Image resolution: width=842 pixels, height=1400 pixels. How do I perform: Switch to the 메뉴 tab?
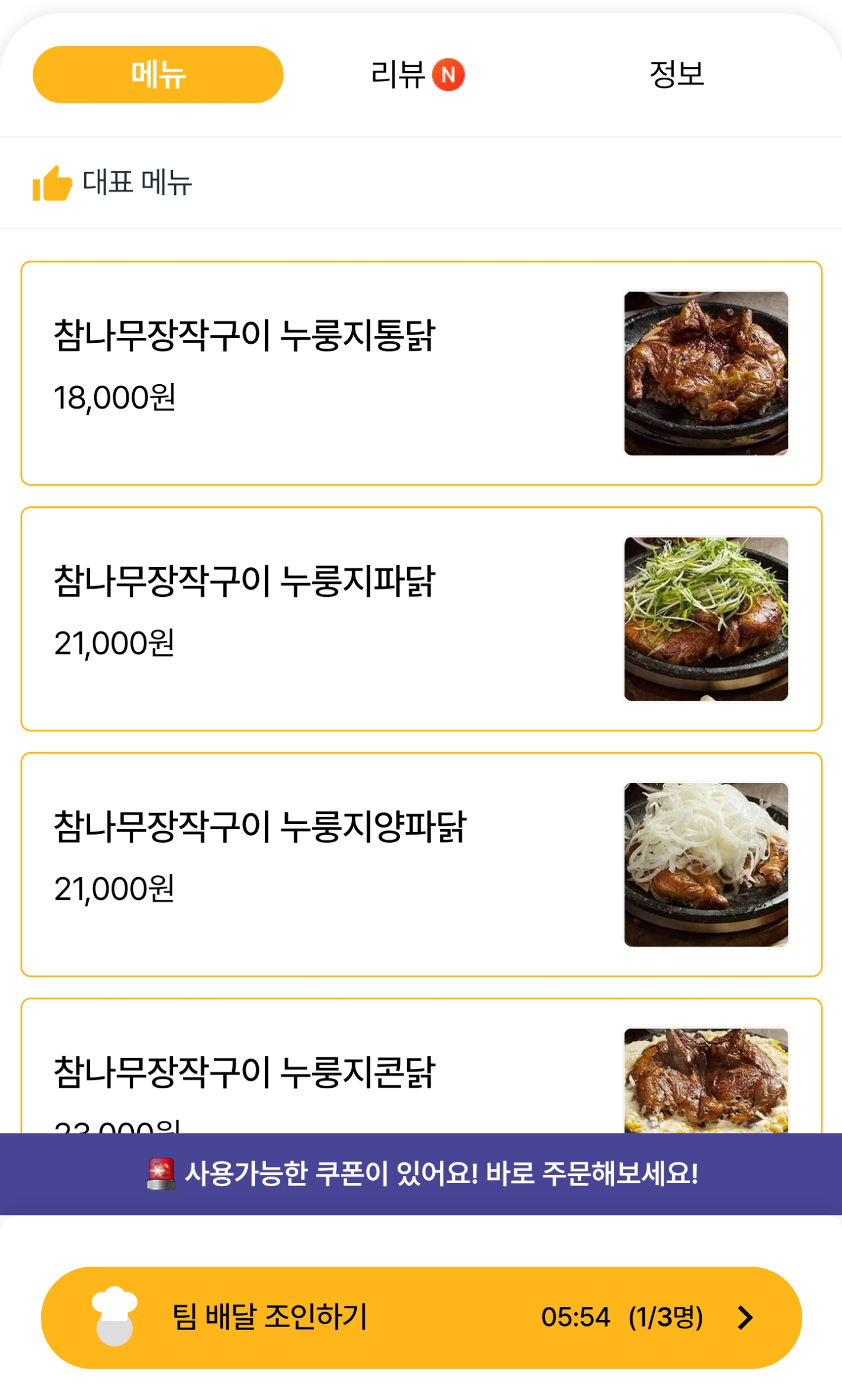point(158,75)
